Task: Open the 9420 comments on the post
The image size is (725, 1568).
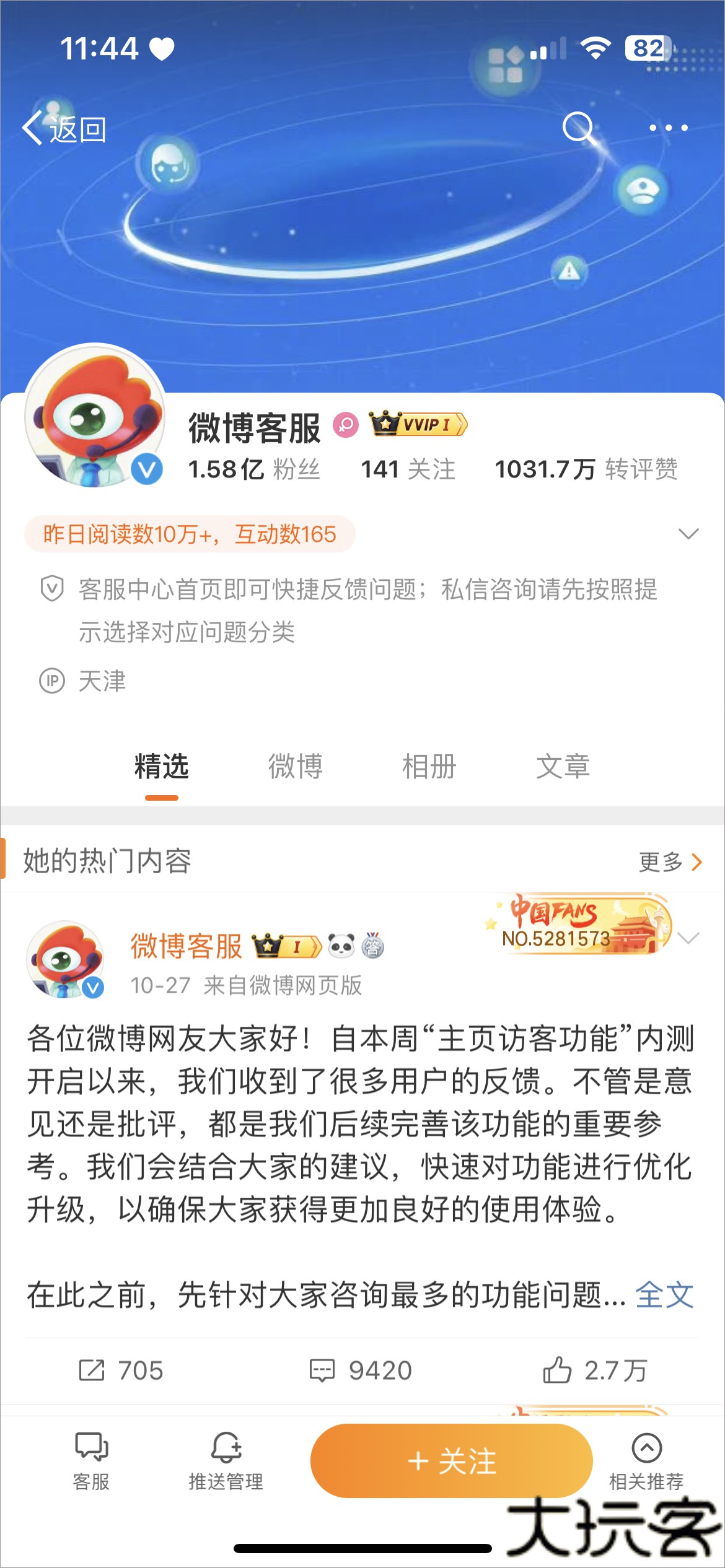Action: pos(361,1370)
